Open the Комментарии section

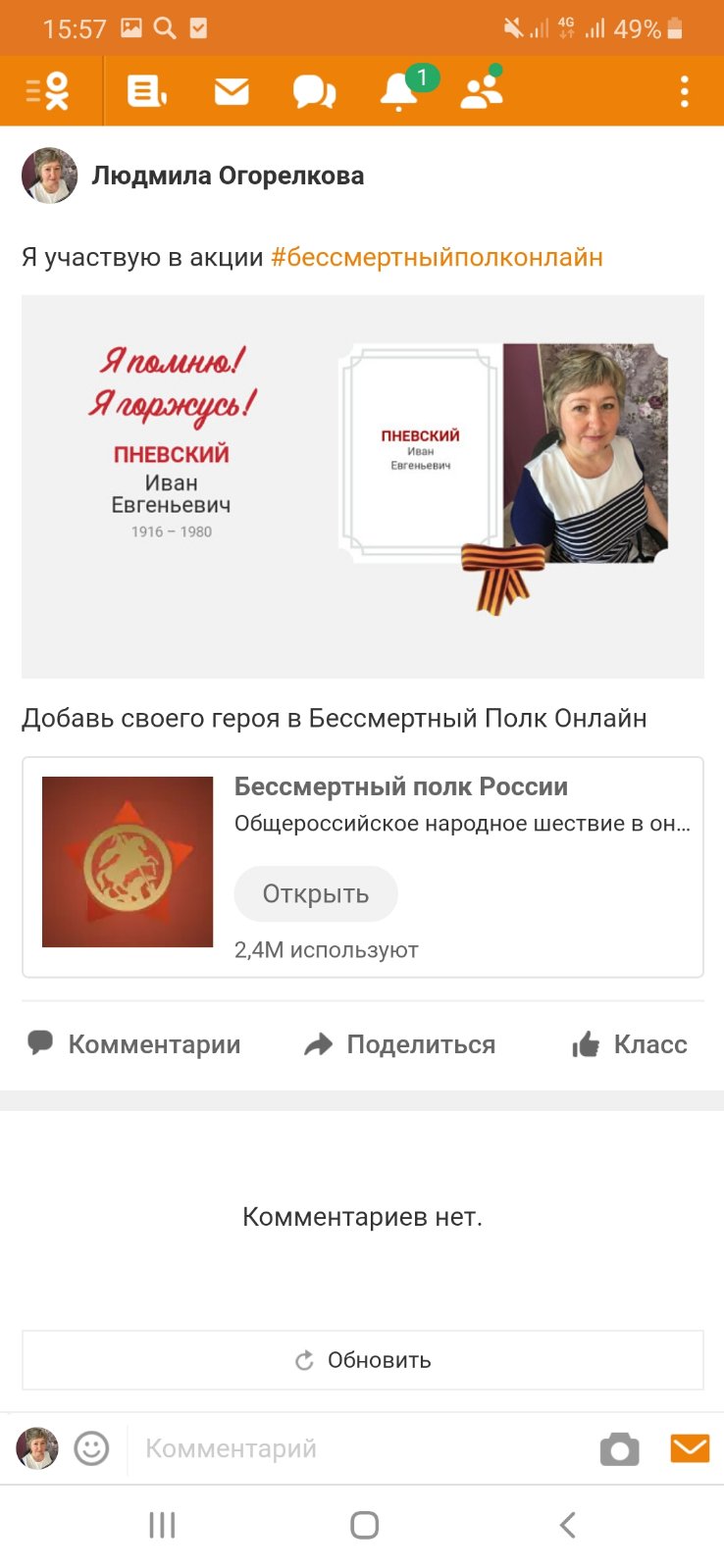[x=134, y=1044]
